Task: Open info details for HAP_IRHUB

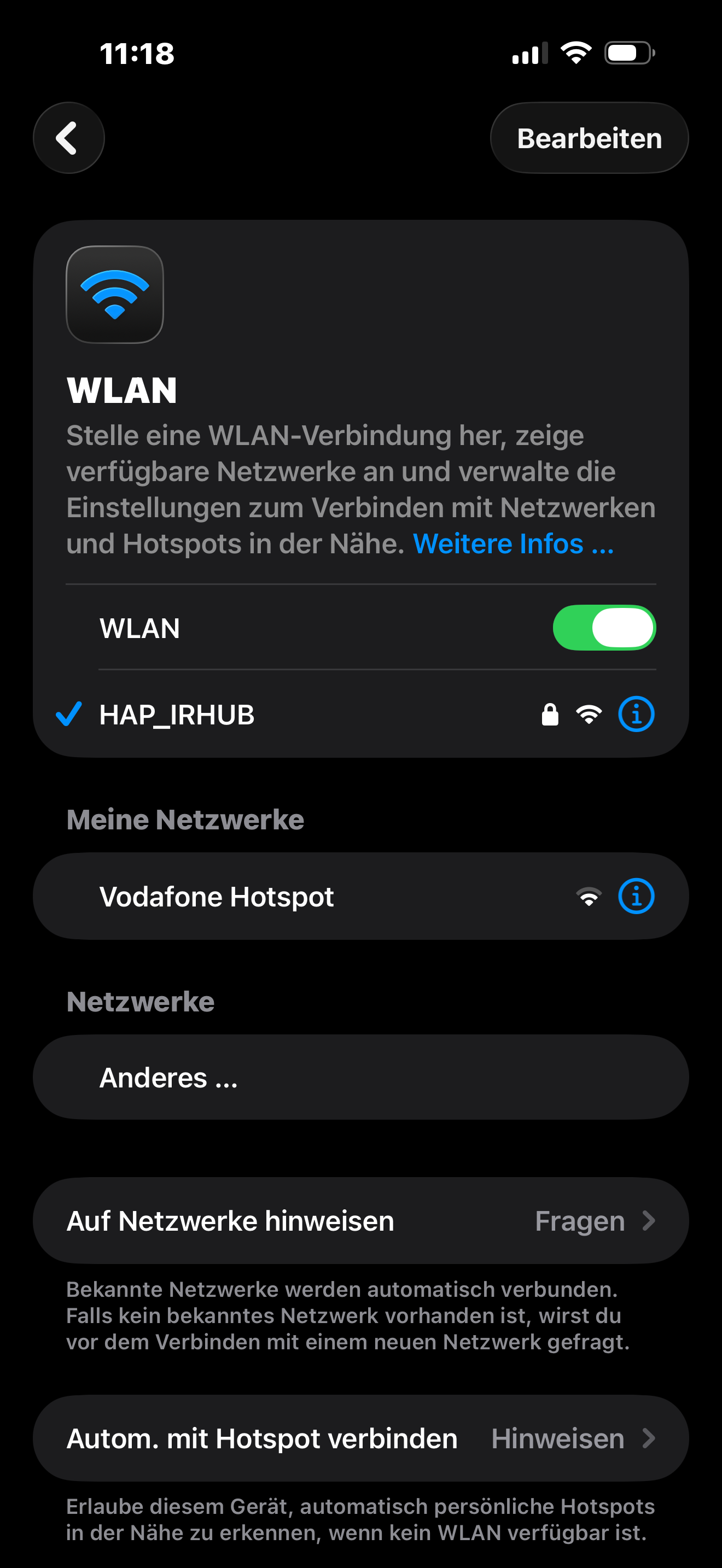Action: click(636, 714)
